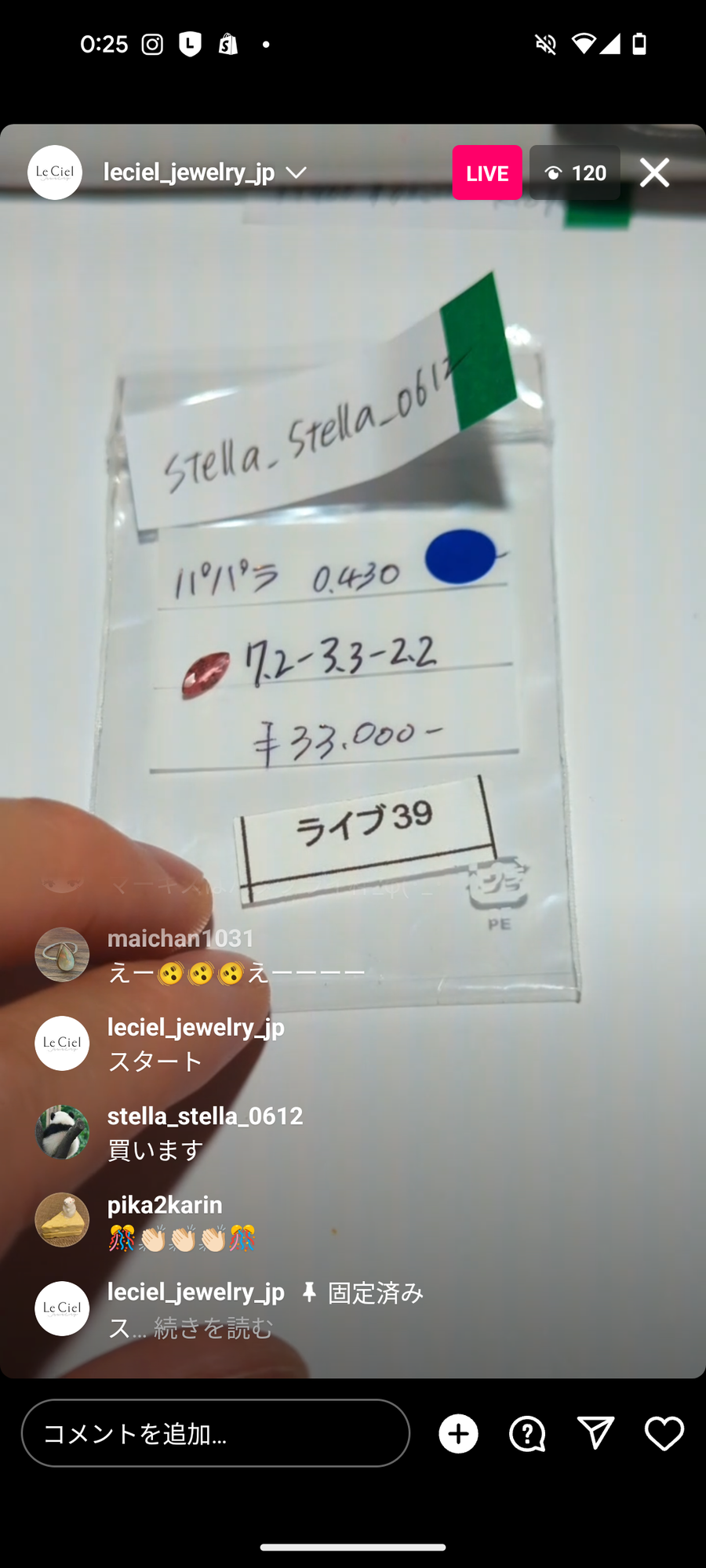
Task: Open leciel_jewelry_jp host profile avatar
Action: tap(55, 172)
